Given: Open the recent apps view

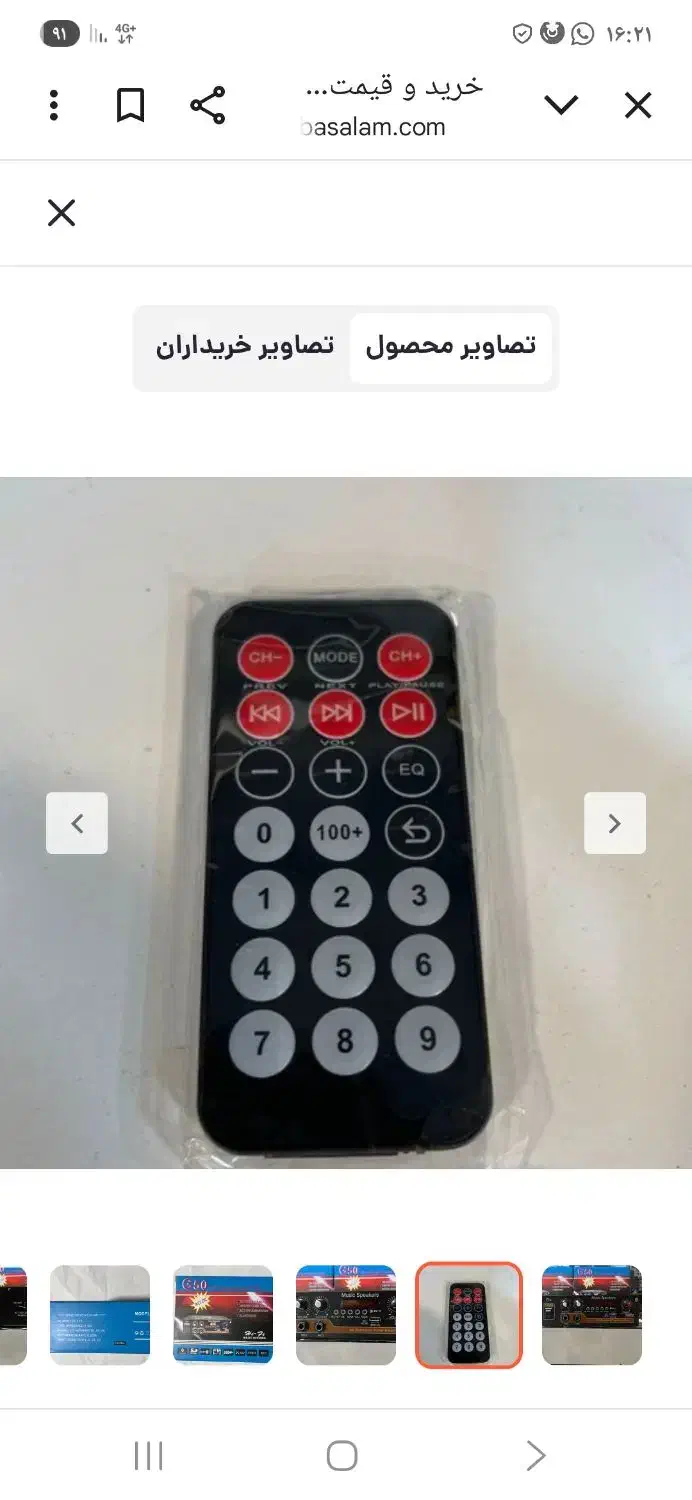Looking at the screenshot, I should point(148,1455).
